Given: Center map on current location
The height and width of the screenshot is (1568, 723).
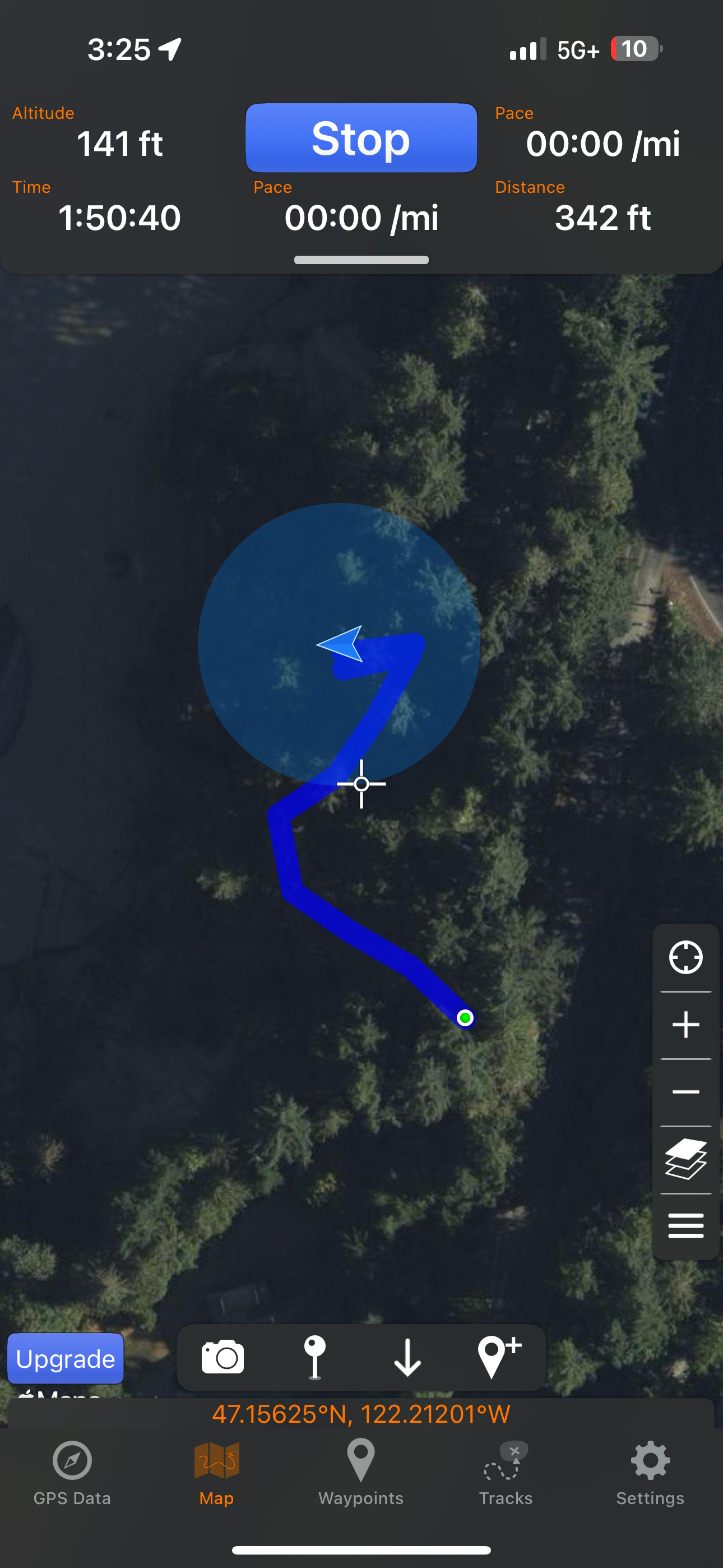Looking at the screenshot, I should pos(685,957).
